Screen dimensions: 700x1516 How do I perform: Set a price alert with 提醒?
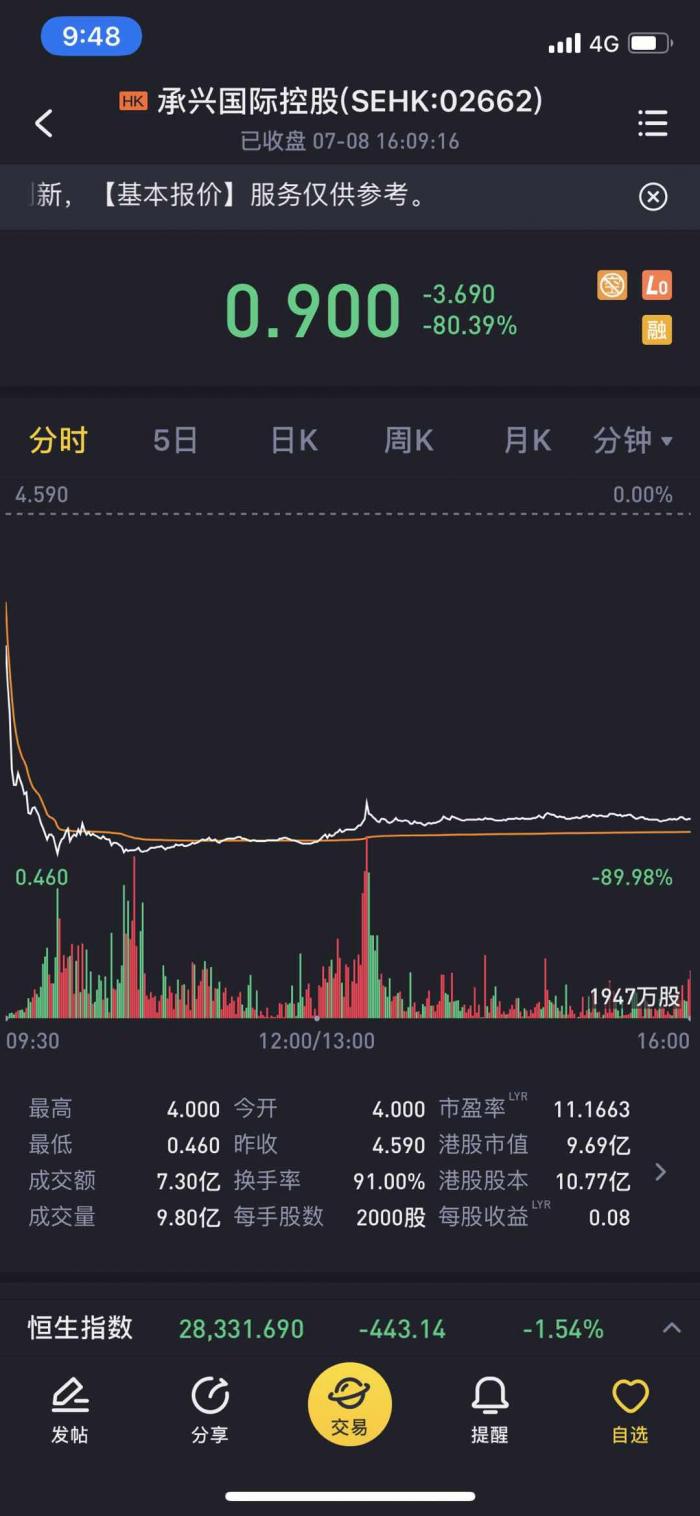[490, 1410]
